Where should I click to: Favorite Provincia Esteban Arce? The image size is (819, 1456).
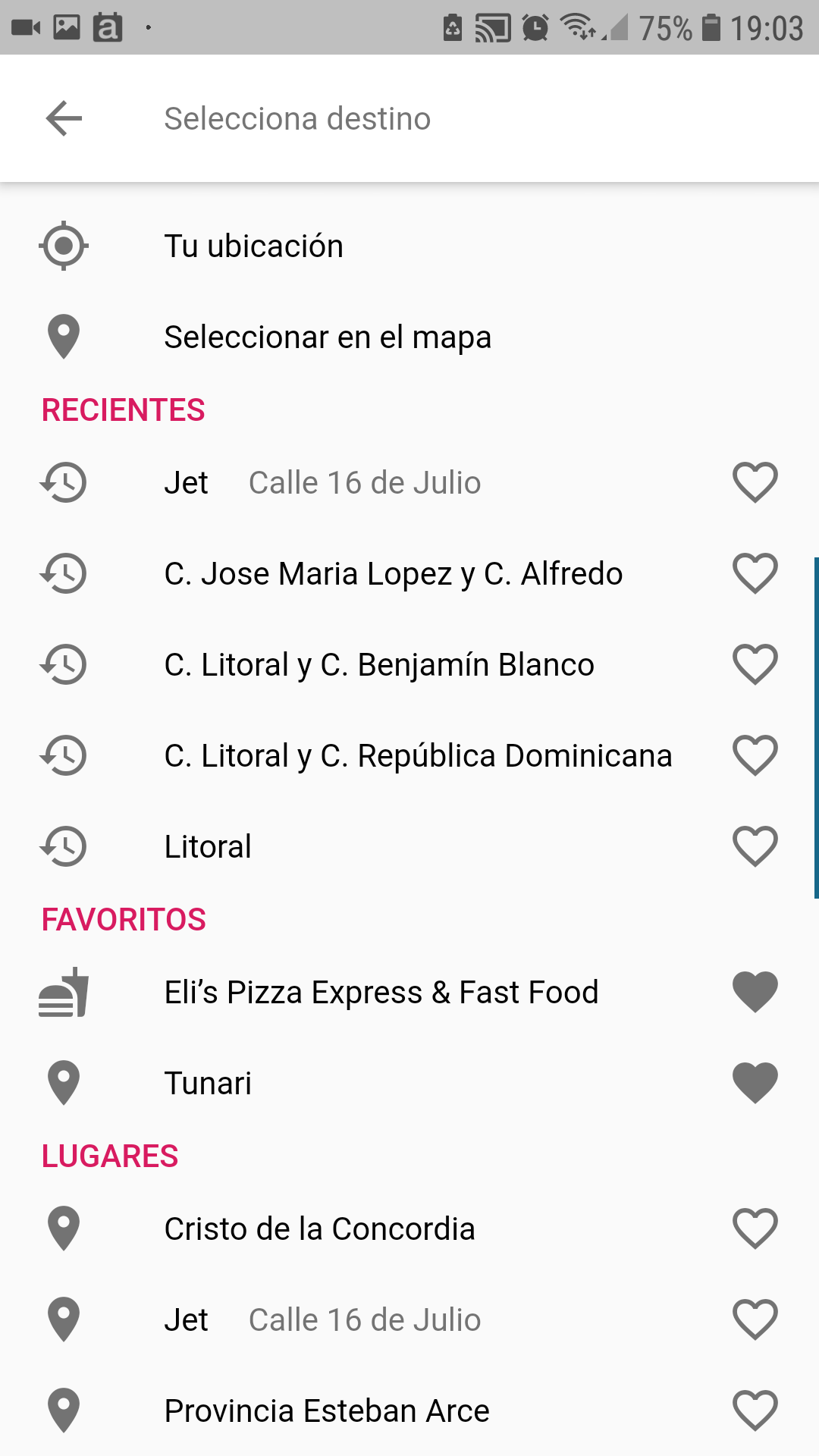point(755,1410)
